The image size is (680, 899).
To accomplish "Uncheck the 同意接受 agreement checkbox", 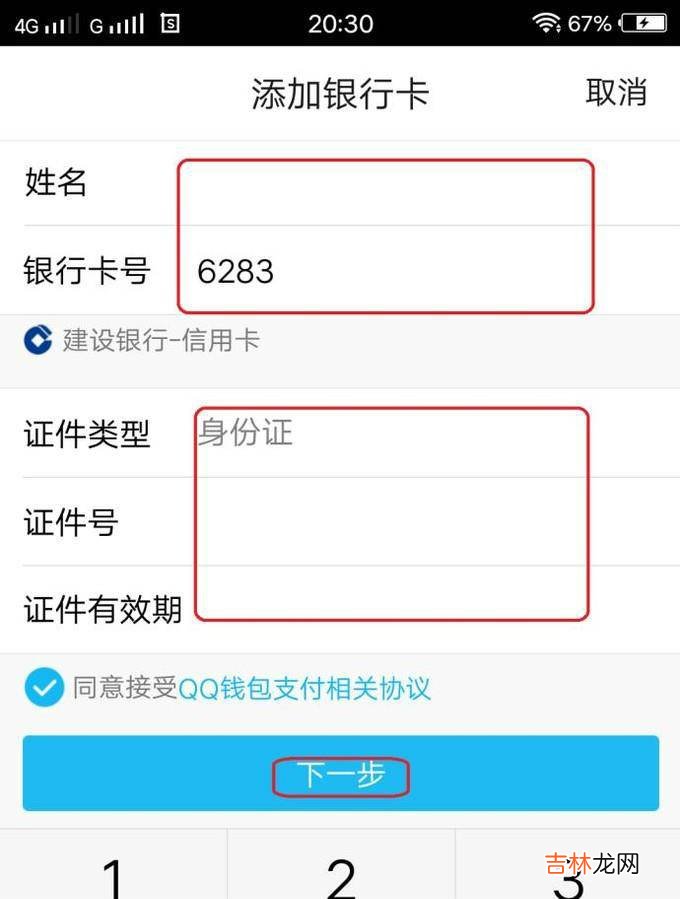I will pyautogui.click(x=44, y=688).
